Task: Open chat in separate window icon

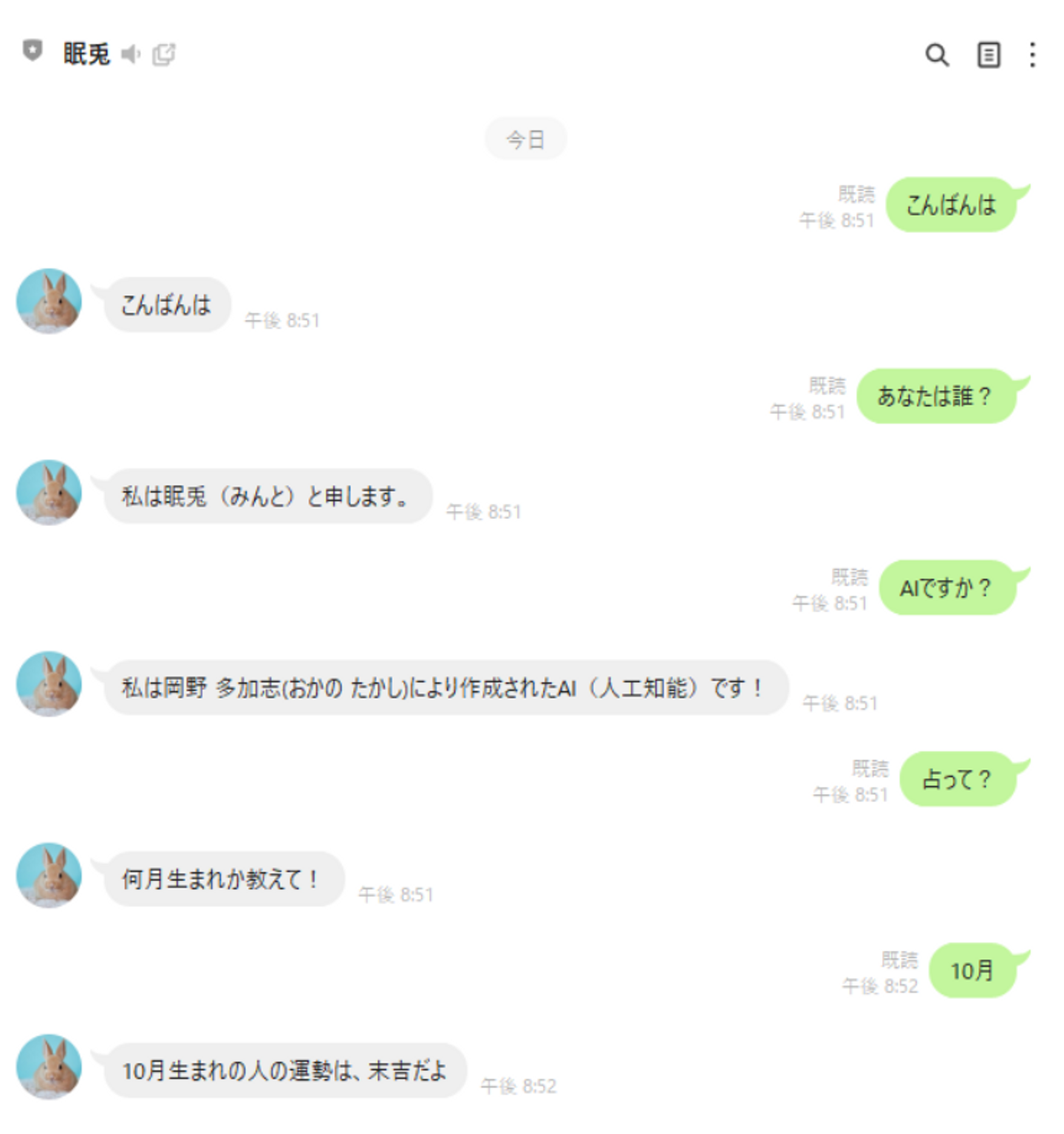Action: click(164, 54)
